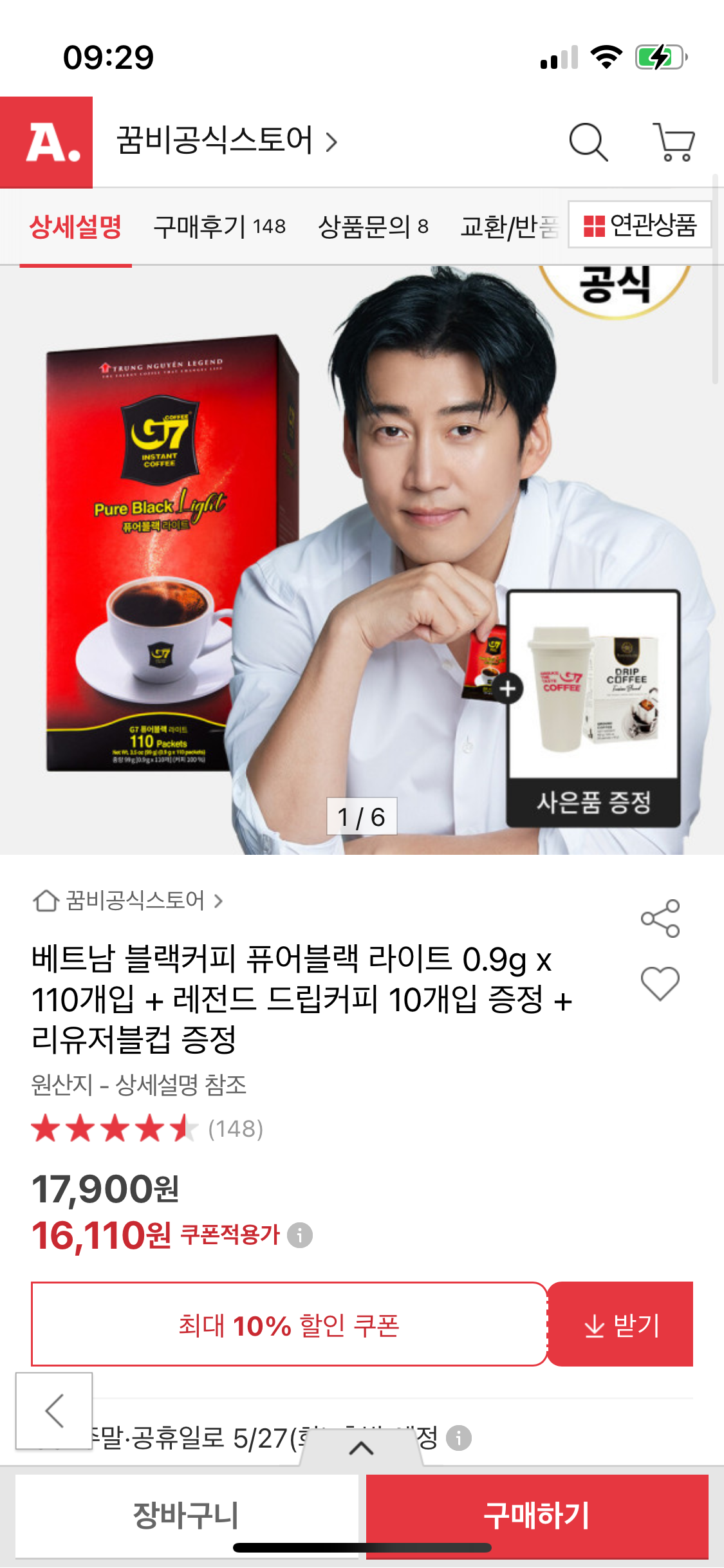Show 쿠폰적용가 info tooltip
The height and width of the screenshot is (1568, 724).
(300, 1235)
